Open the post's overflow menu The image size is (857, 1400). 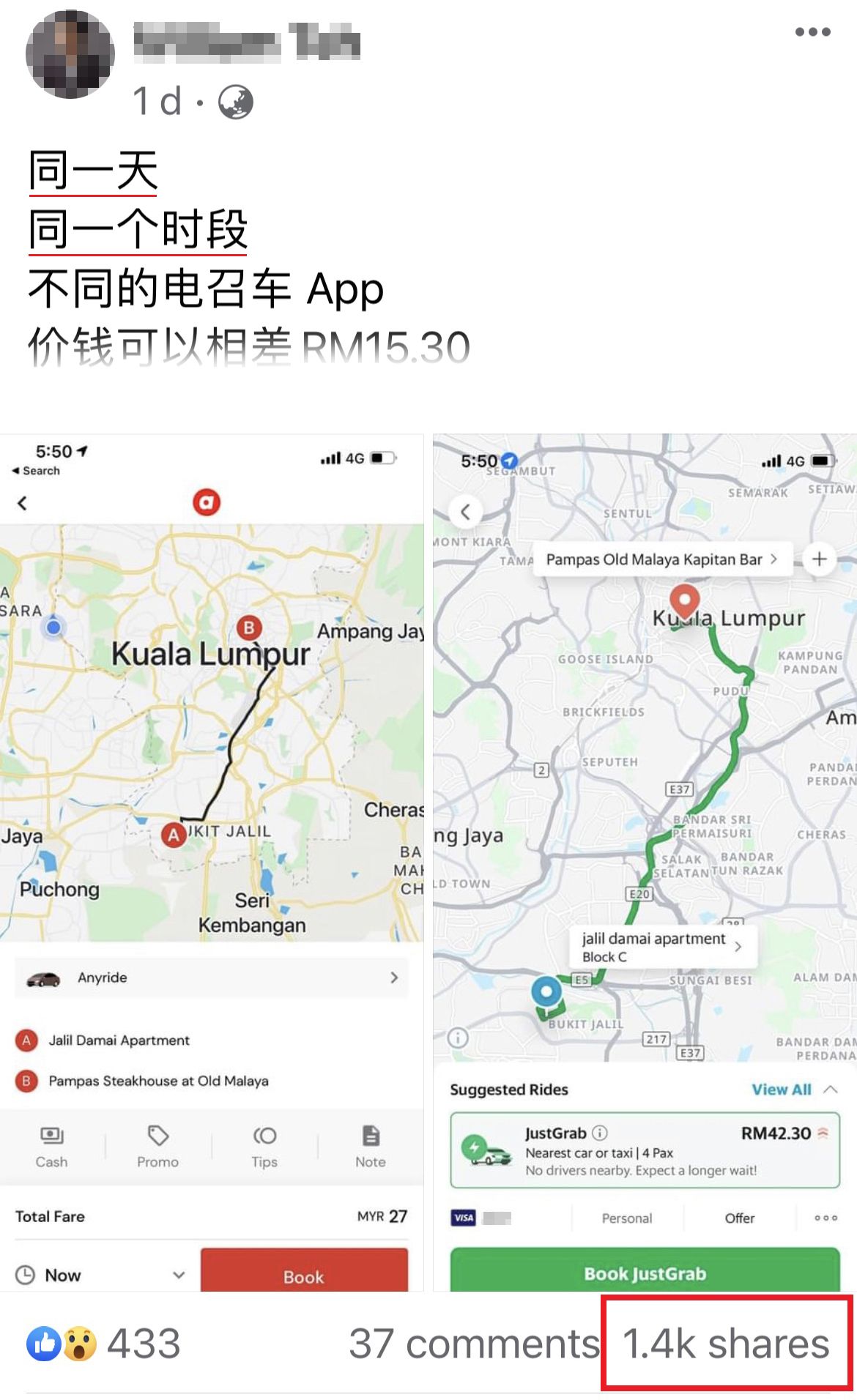pyautogui.click(x=812, y=31)
